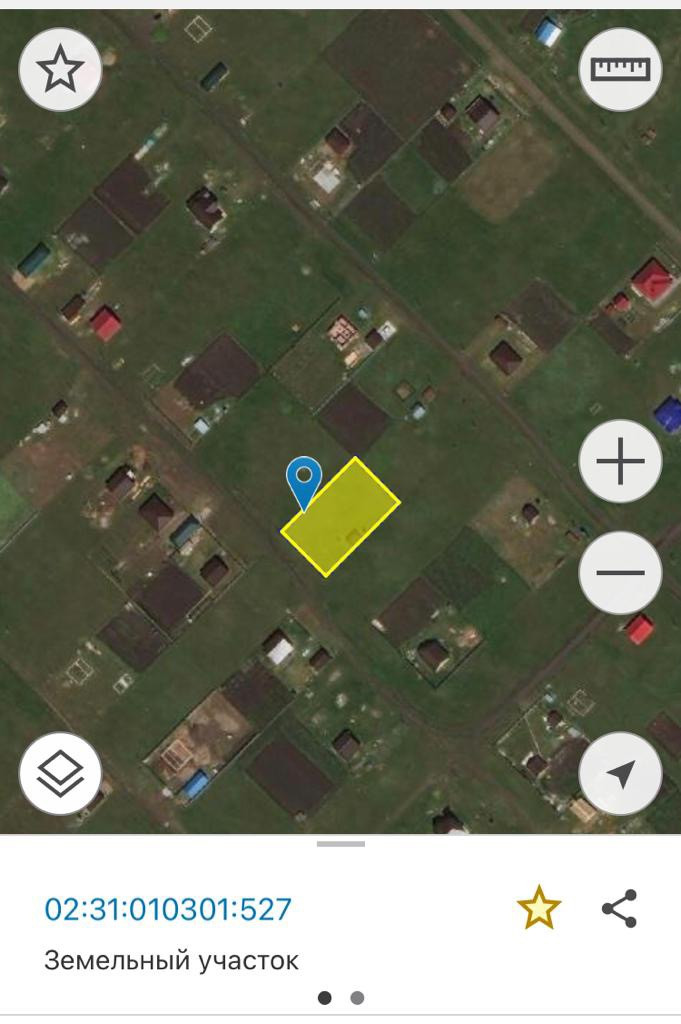This screenshot has width=681, height=1024.
Task: Add this plot to favorites
Action: (x=538, y=908)
